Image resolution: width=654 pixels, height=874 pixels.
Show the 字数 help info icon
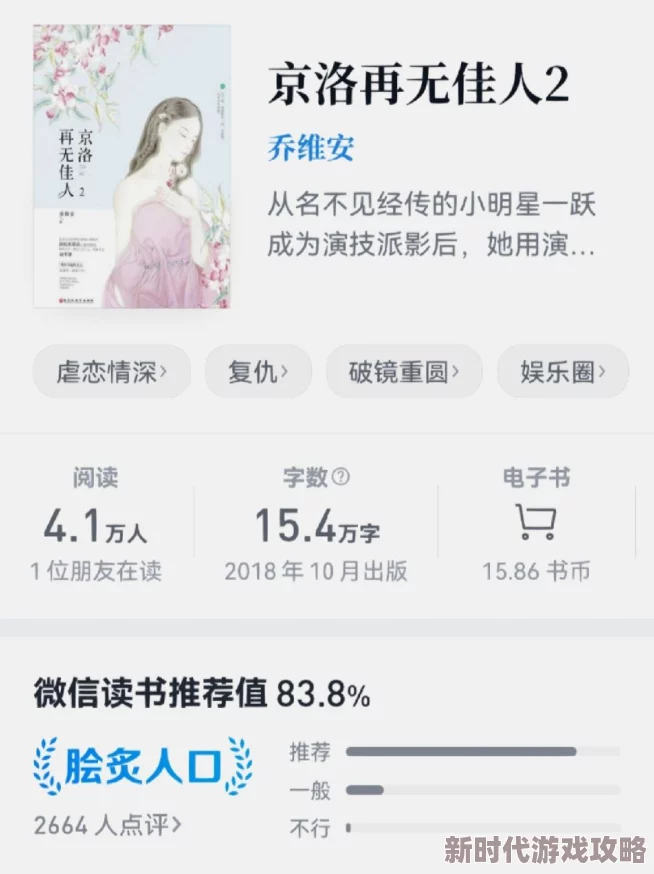click(x=341, y=478)
